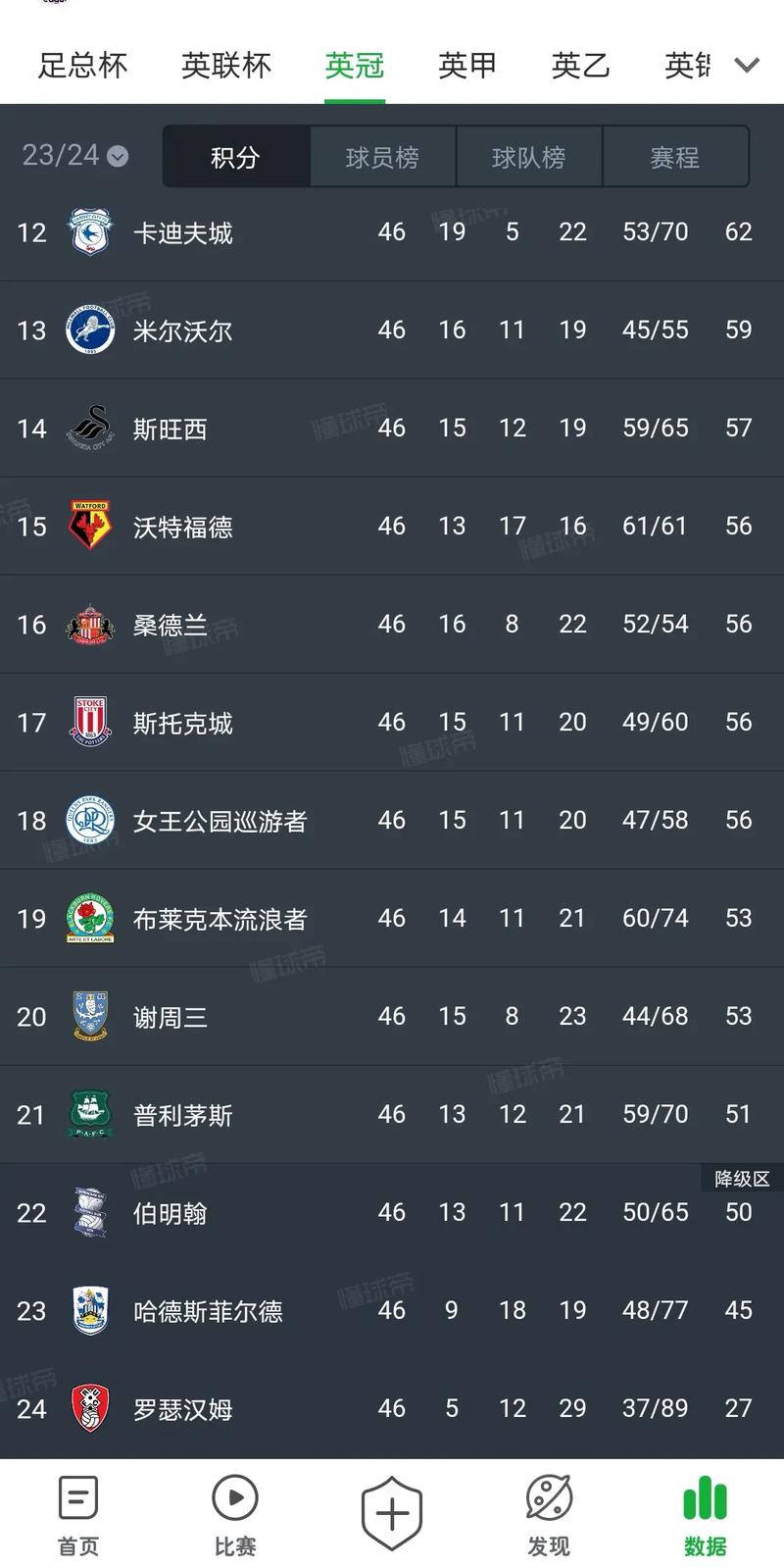
Task: Switch to the 球员榜 segment
Action: click(x=382, y=157)
